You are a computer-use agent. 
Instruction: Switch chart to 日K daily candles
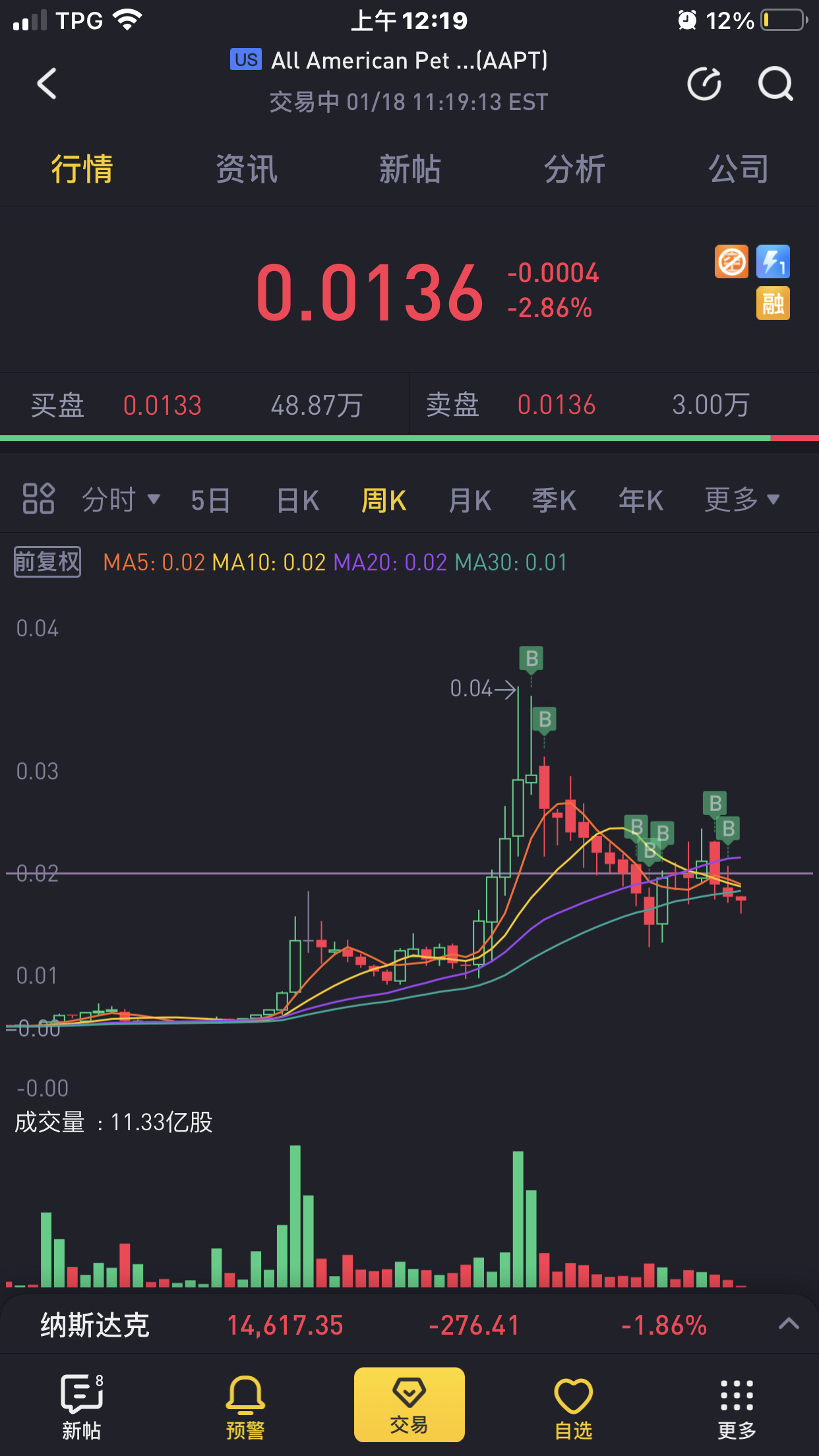[297, 501]
